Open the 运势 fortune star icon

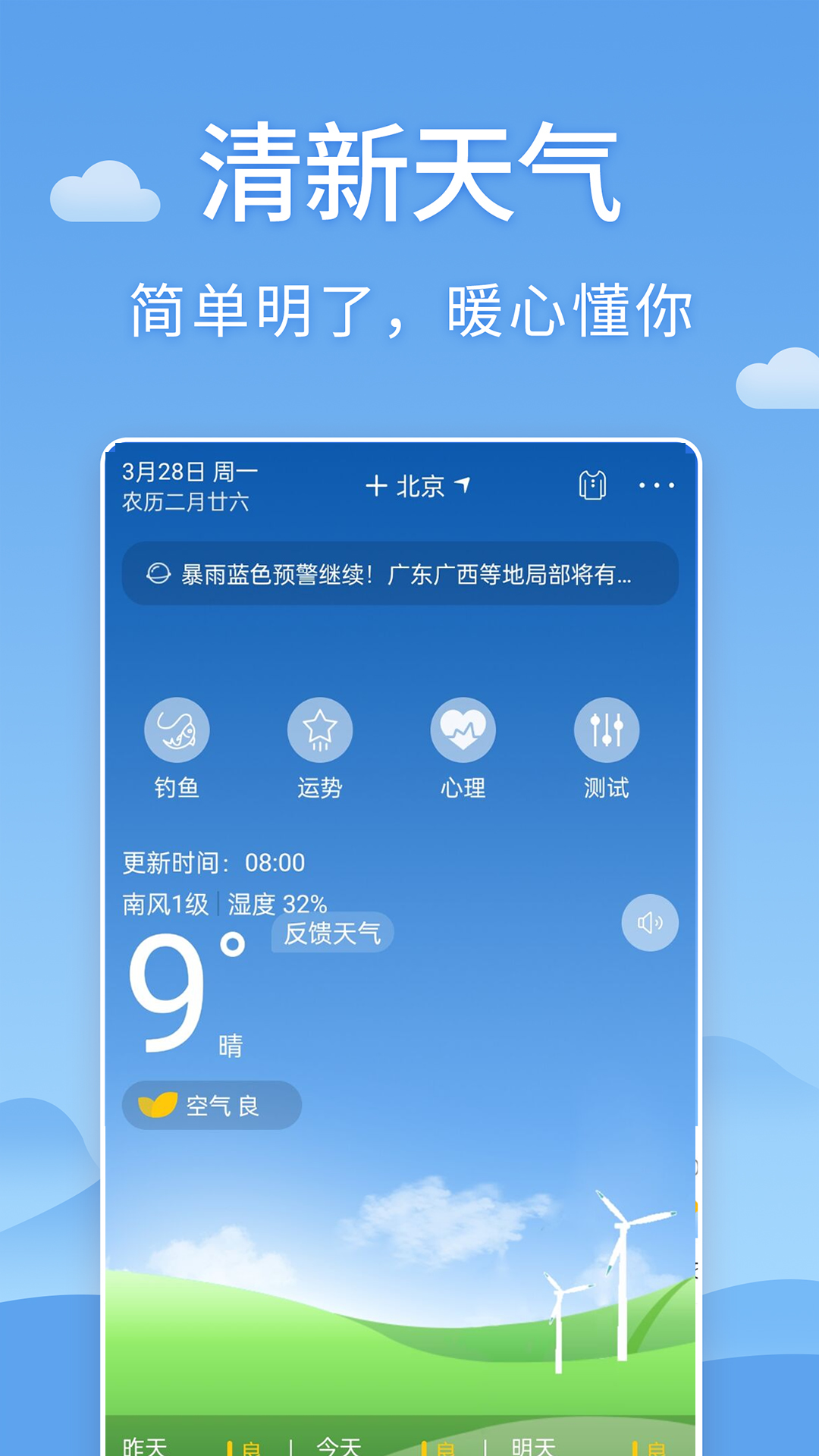(x=318, y=729)
